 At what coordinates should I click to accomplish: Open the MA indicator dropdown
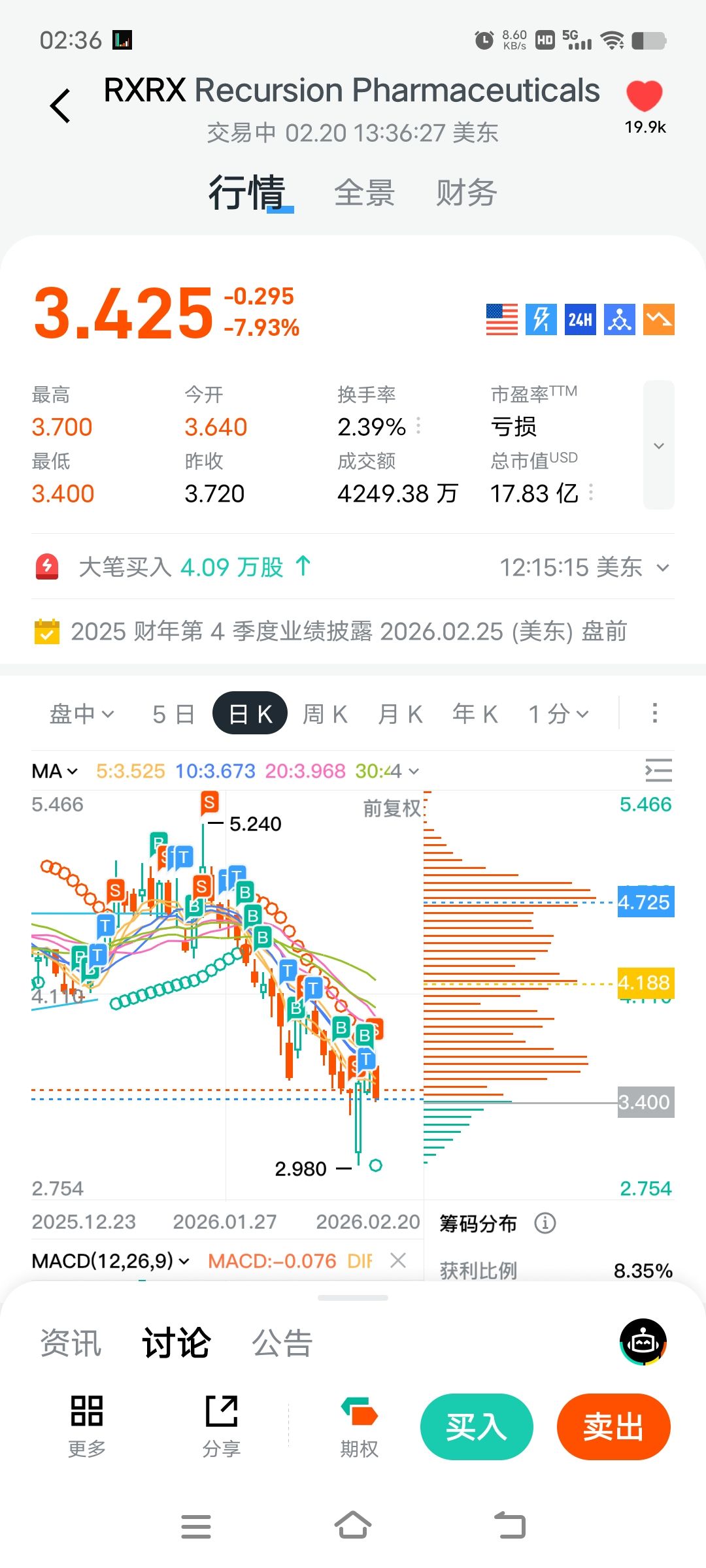point(55,772)
